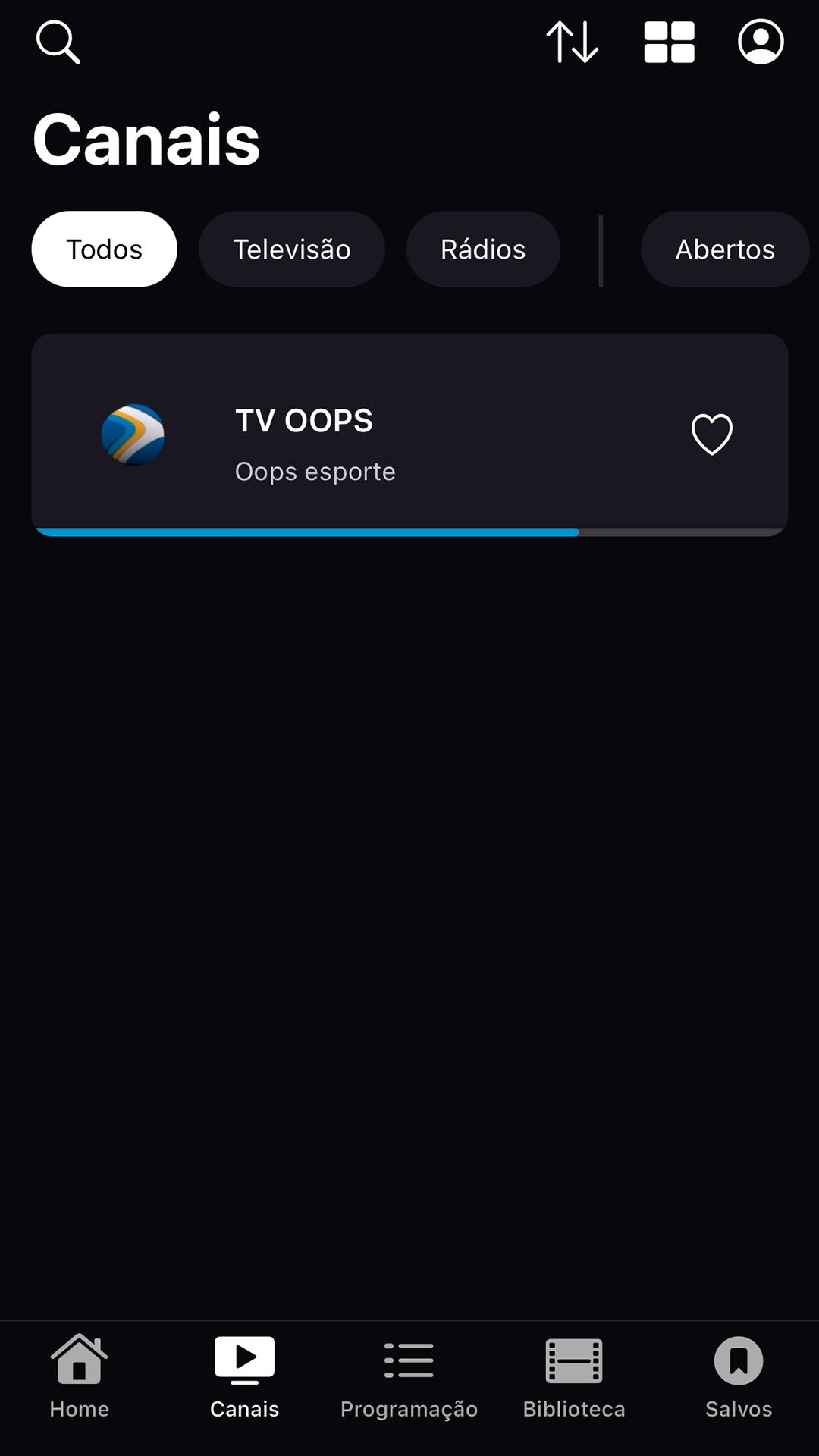Favorite TV OOPS with the heart
Screen dimensions: 819x1456
click(711, 435)
